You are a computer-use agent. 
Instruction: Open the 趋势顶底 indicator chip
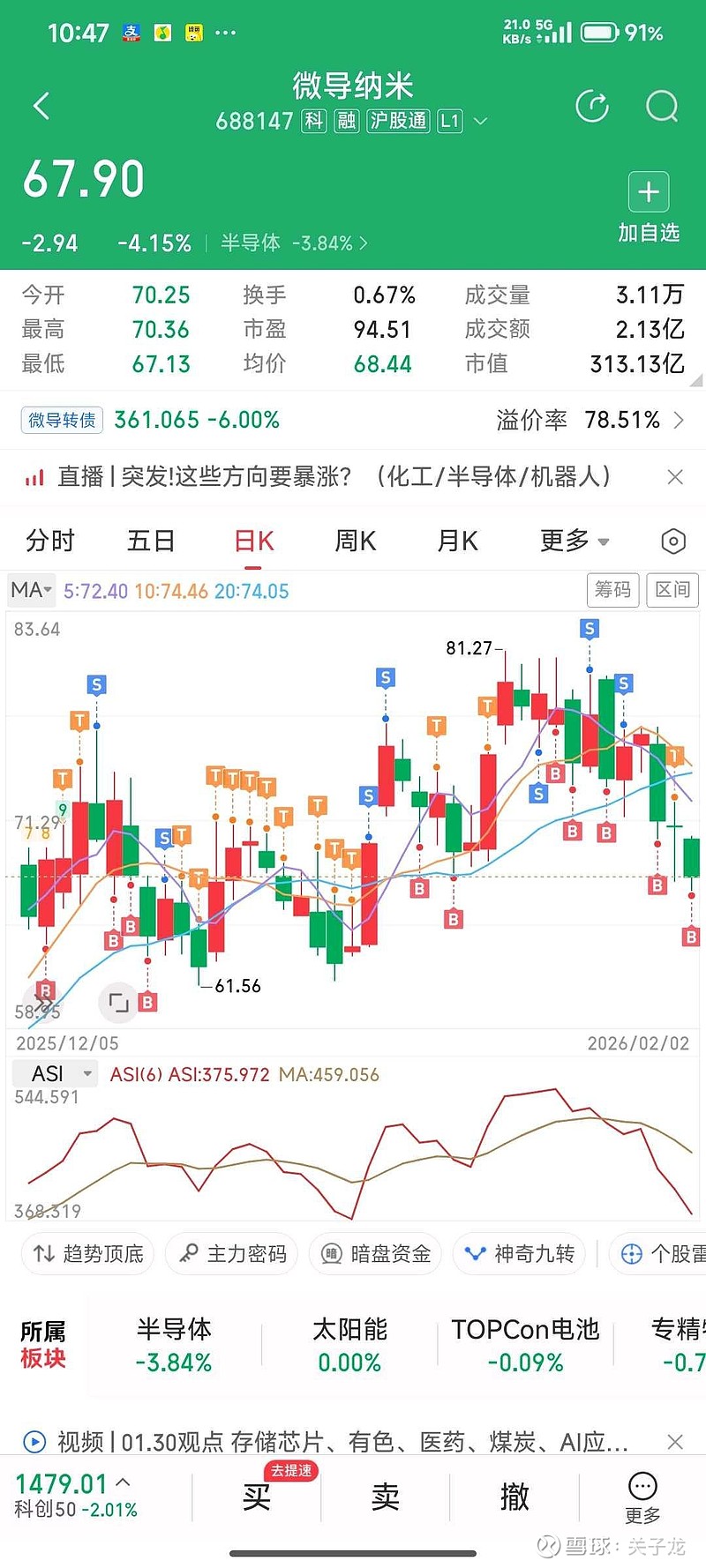coord(88,1253)
